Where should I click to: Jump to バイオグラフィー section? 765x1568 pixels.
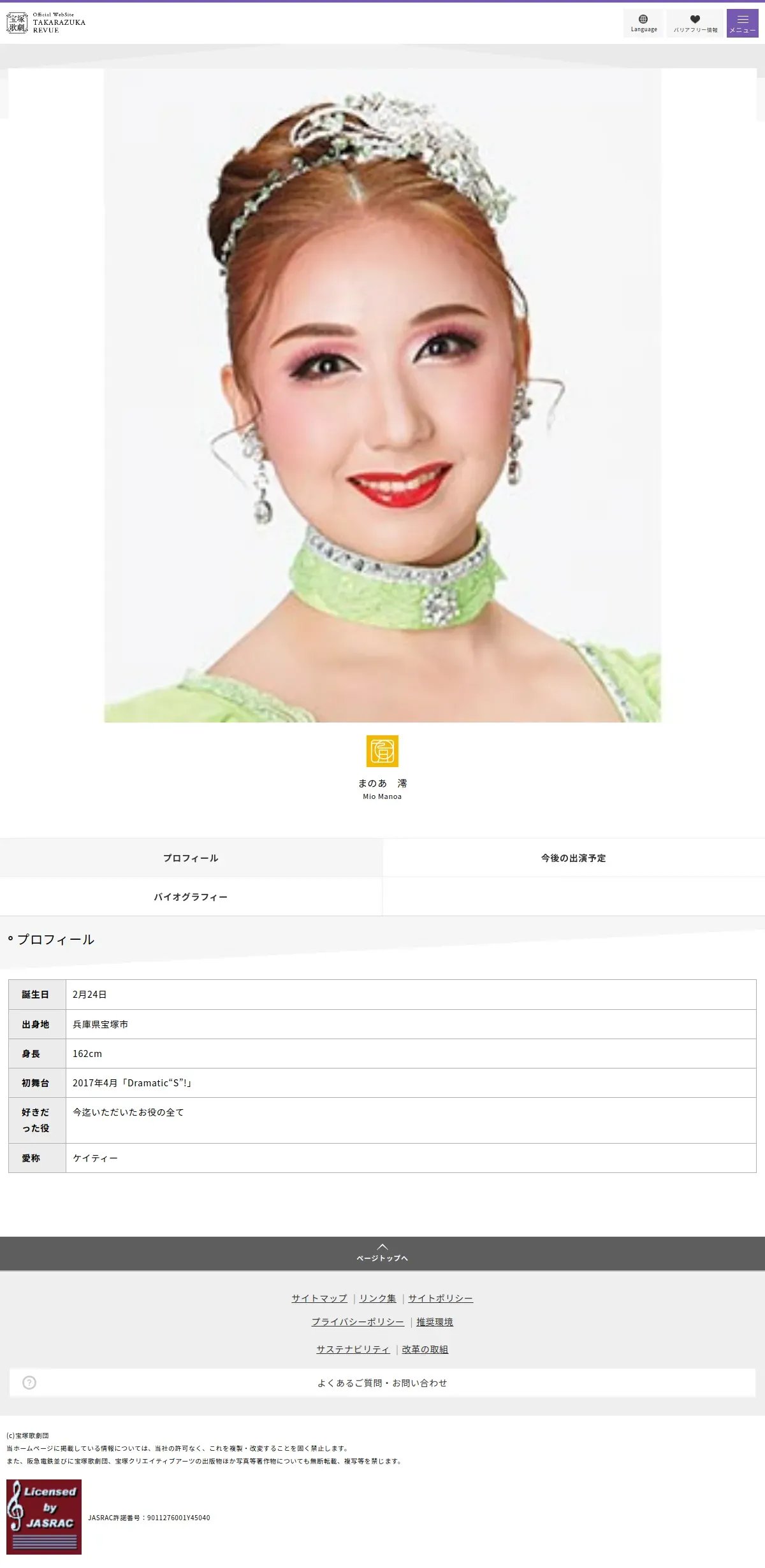tap(191, 896)
